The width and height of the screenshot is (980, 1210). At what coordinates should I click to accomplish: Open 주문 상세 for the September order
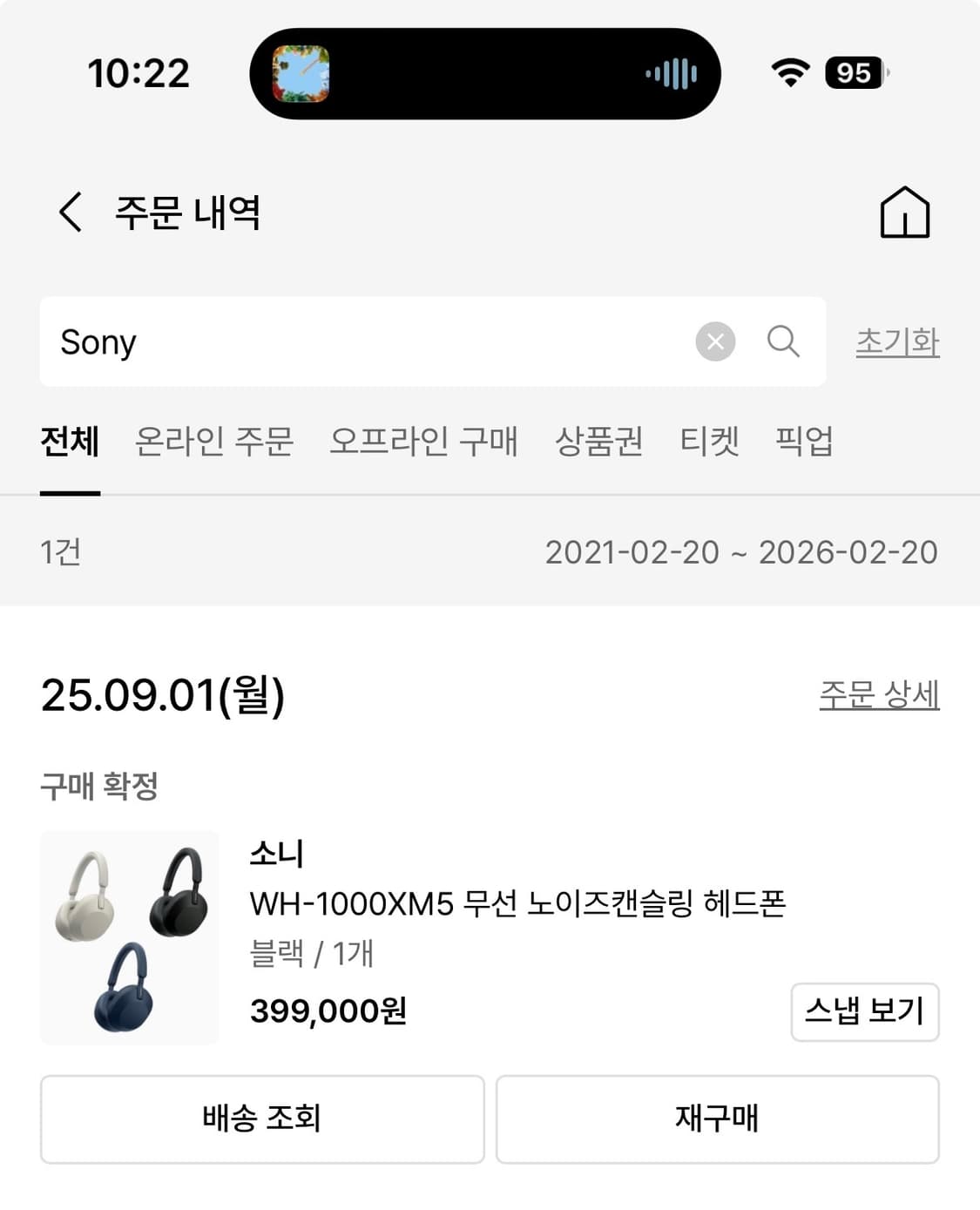coord(880,696)
